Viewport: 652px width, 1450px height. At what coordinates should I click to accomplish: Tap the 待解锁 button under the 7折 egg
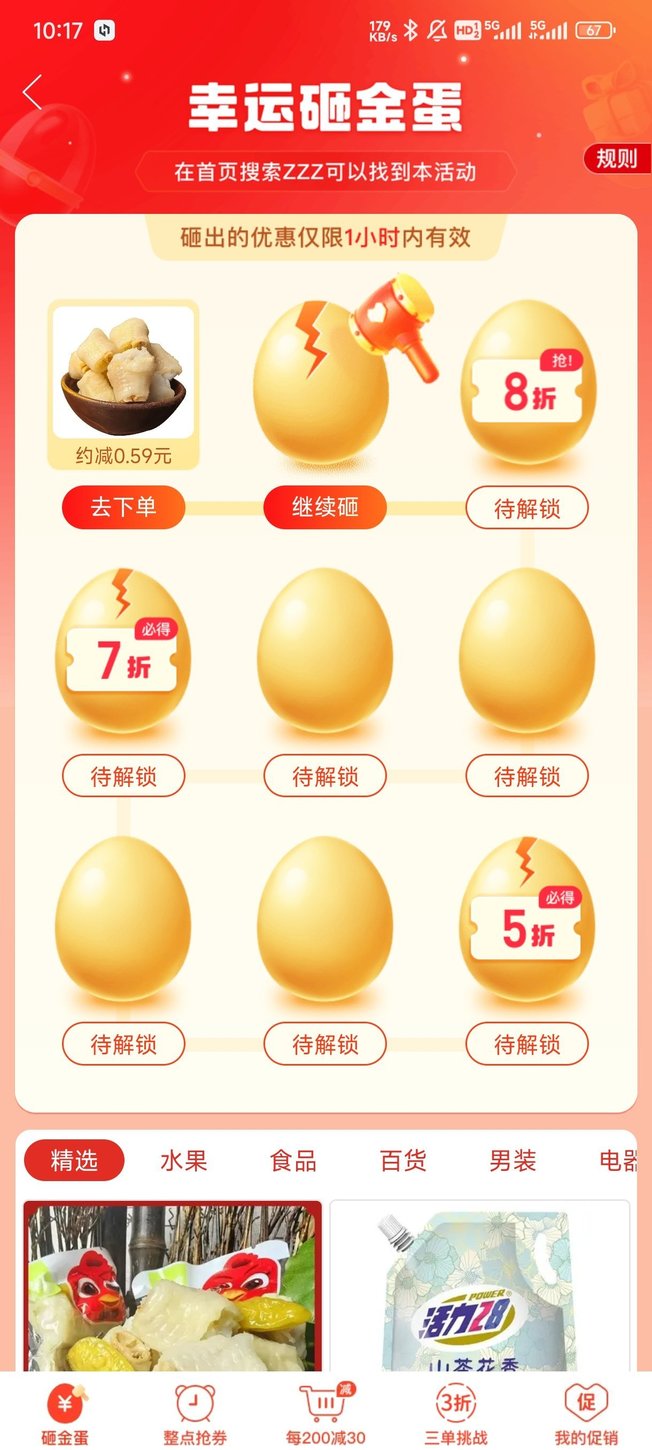124,776
